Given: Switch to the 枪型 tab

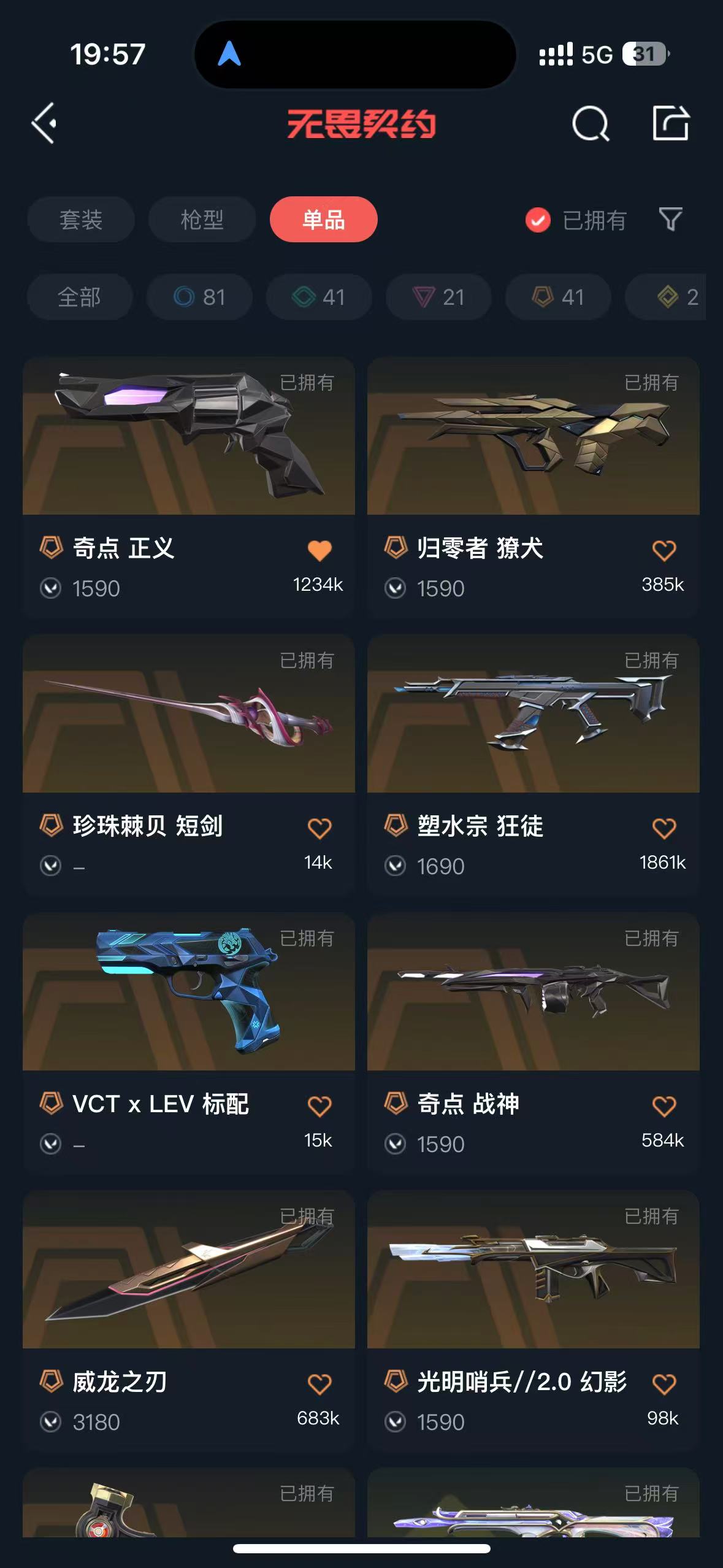Looking at the screenshot, I should click(202, 220).
